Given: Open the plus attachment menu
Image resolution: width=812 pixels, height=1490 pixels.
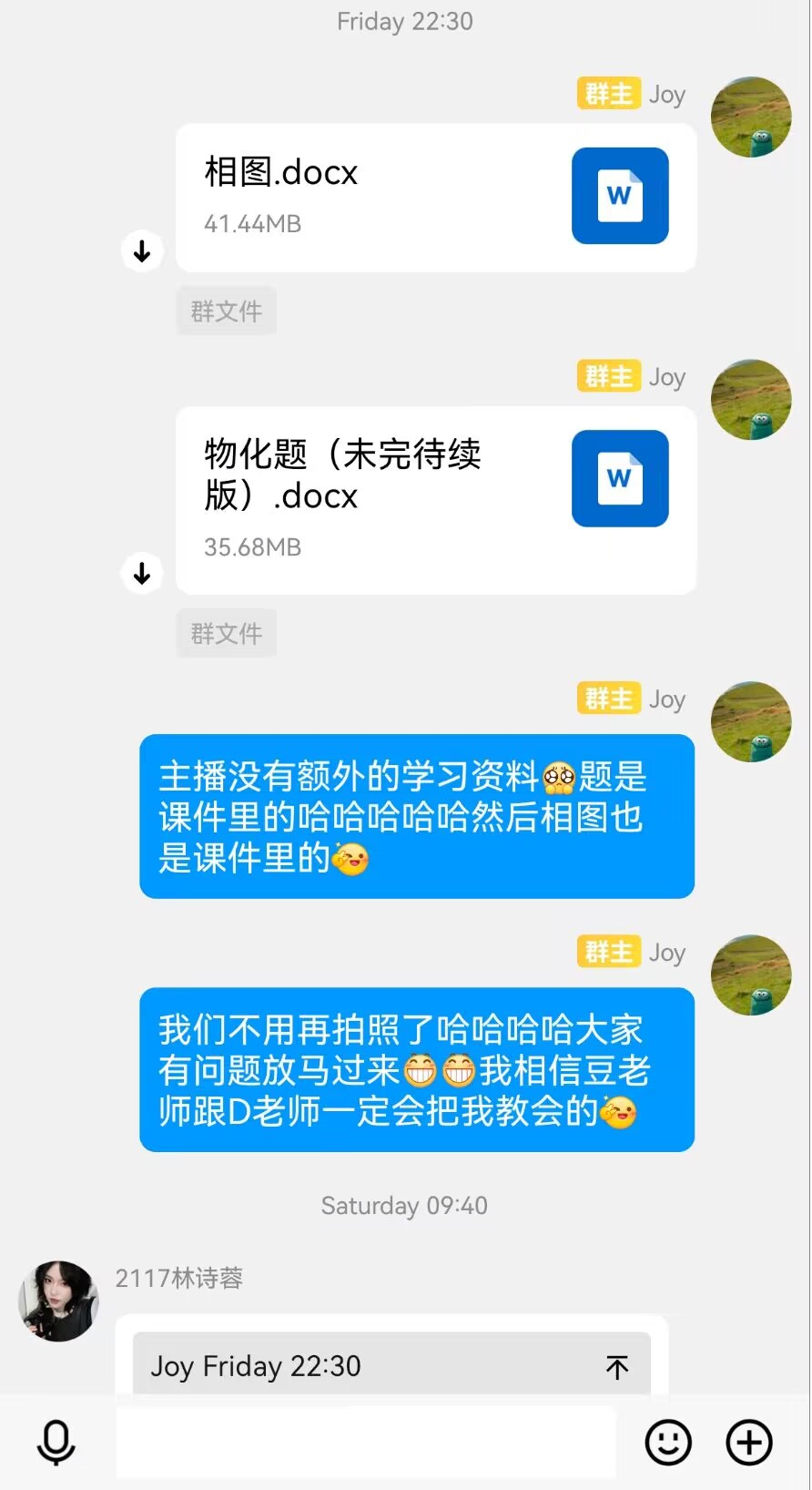Looking at the screenshot, I should (x=749, y=1442).
